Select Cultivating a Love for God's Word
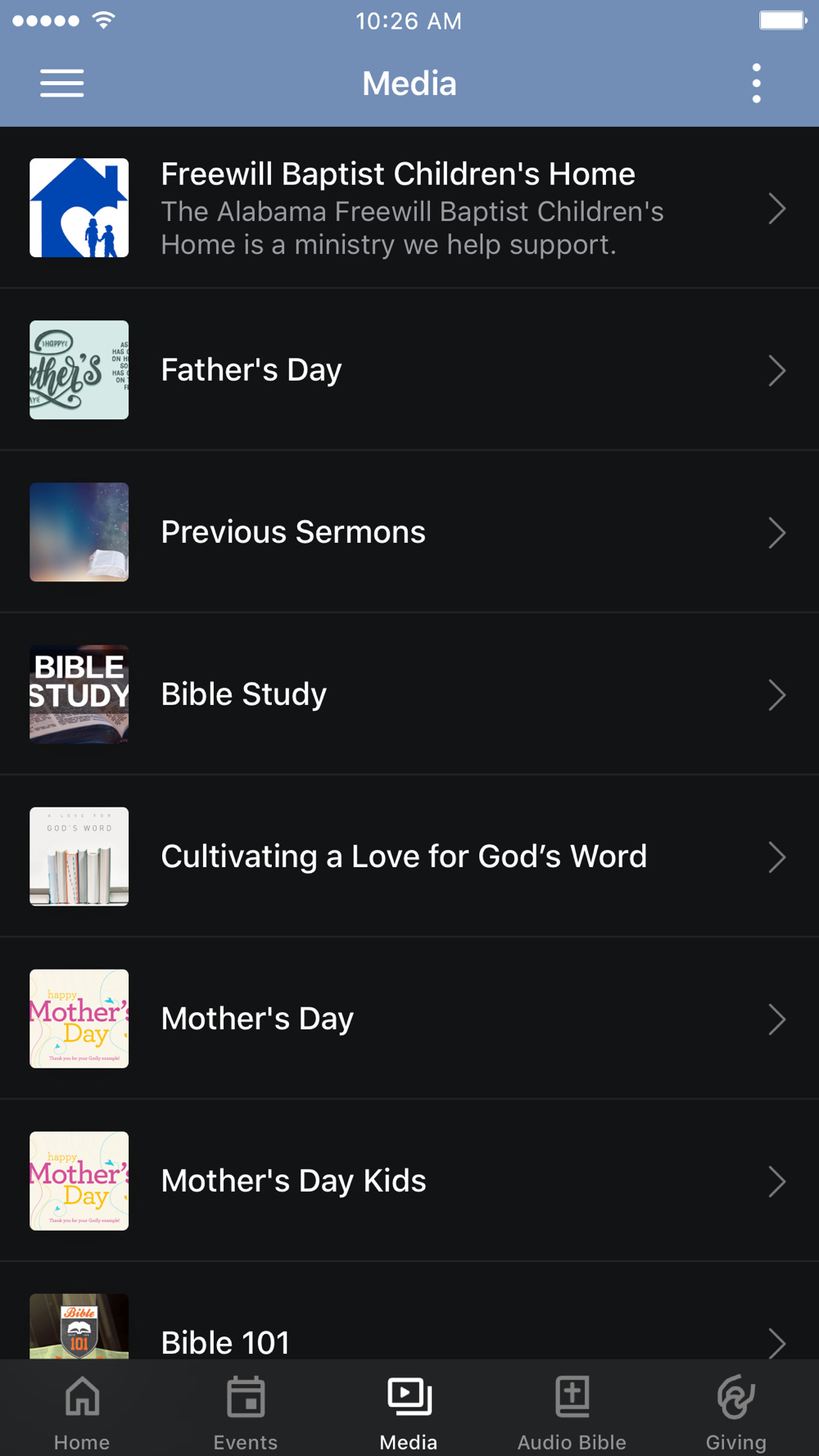Image resolution: width=819 pixels, height=1456 pixels. 409,857
